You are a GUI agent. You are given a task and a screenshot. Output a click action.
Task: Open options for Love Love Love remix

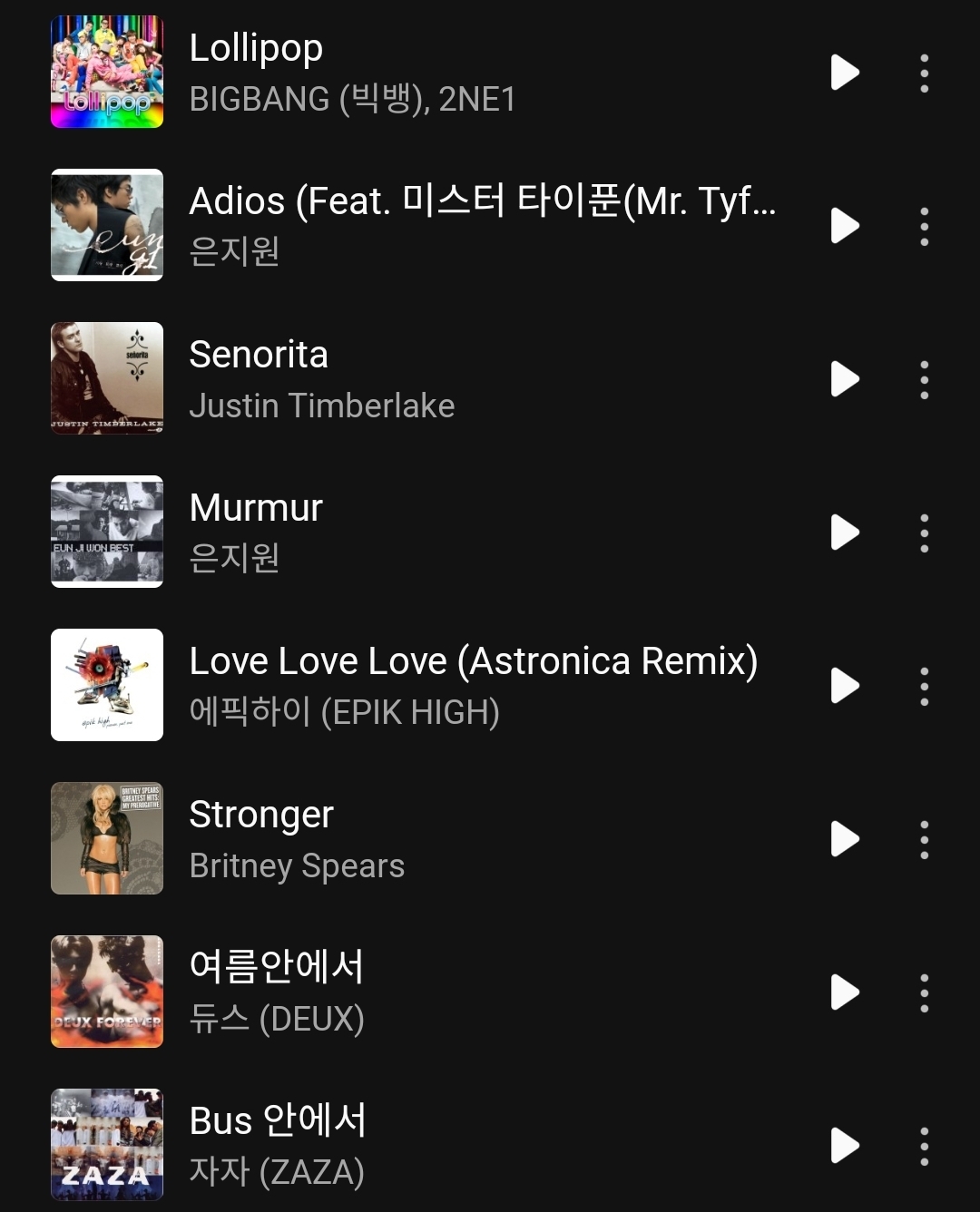(x=924, y=686)
